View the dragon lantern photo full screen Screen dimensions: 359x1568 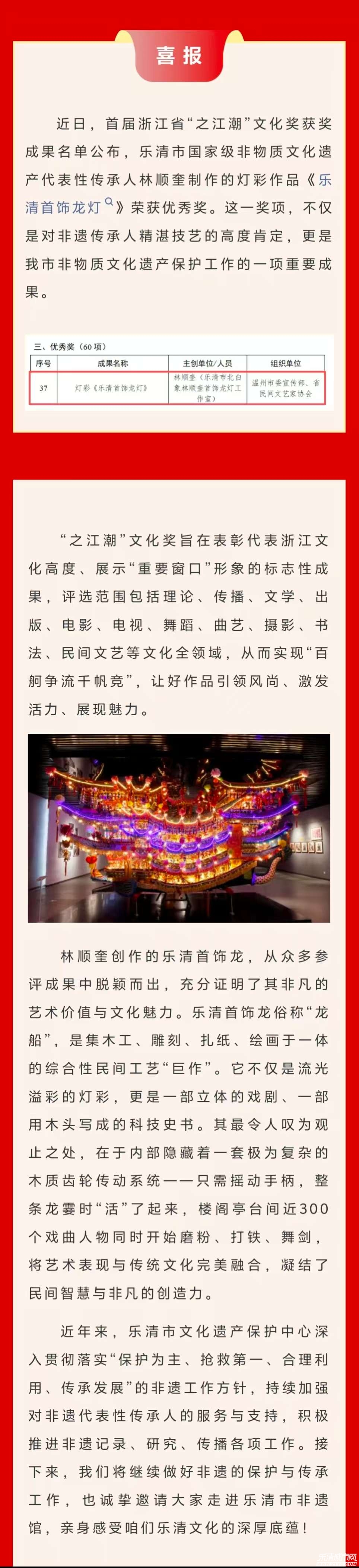pyautogui.click(x=179, y=828)
